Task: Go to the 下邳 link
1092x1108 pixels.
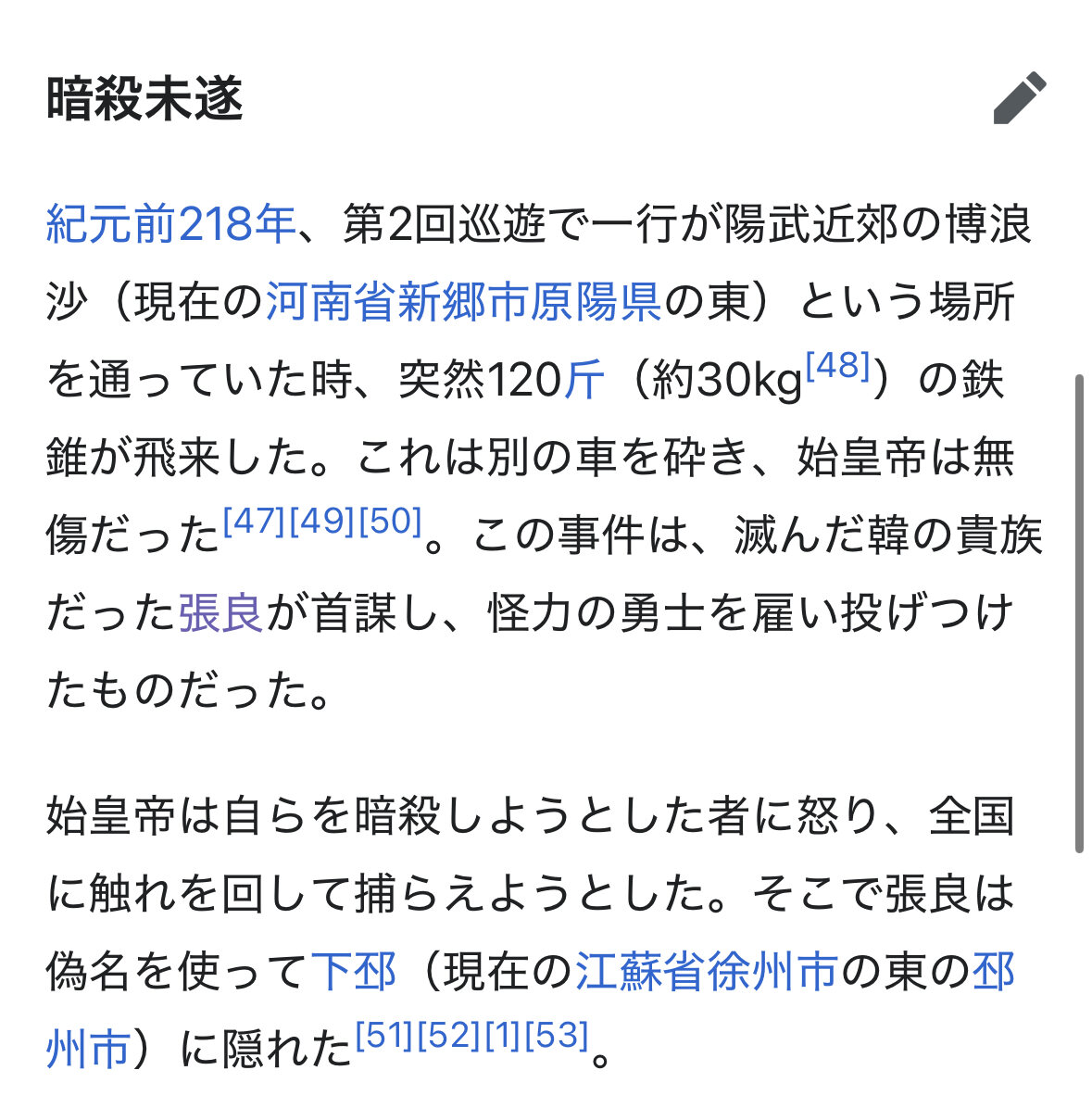Action: click(353, 972)
